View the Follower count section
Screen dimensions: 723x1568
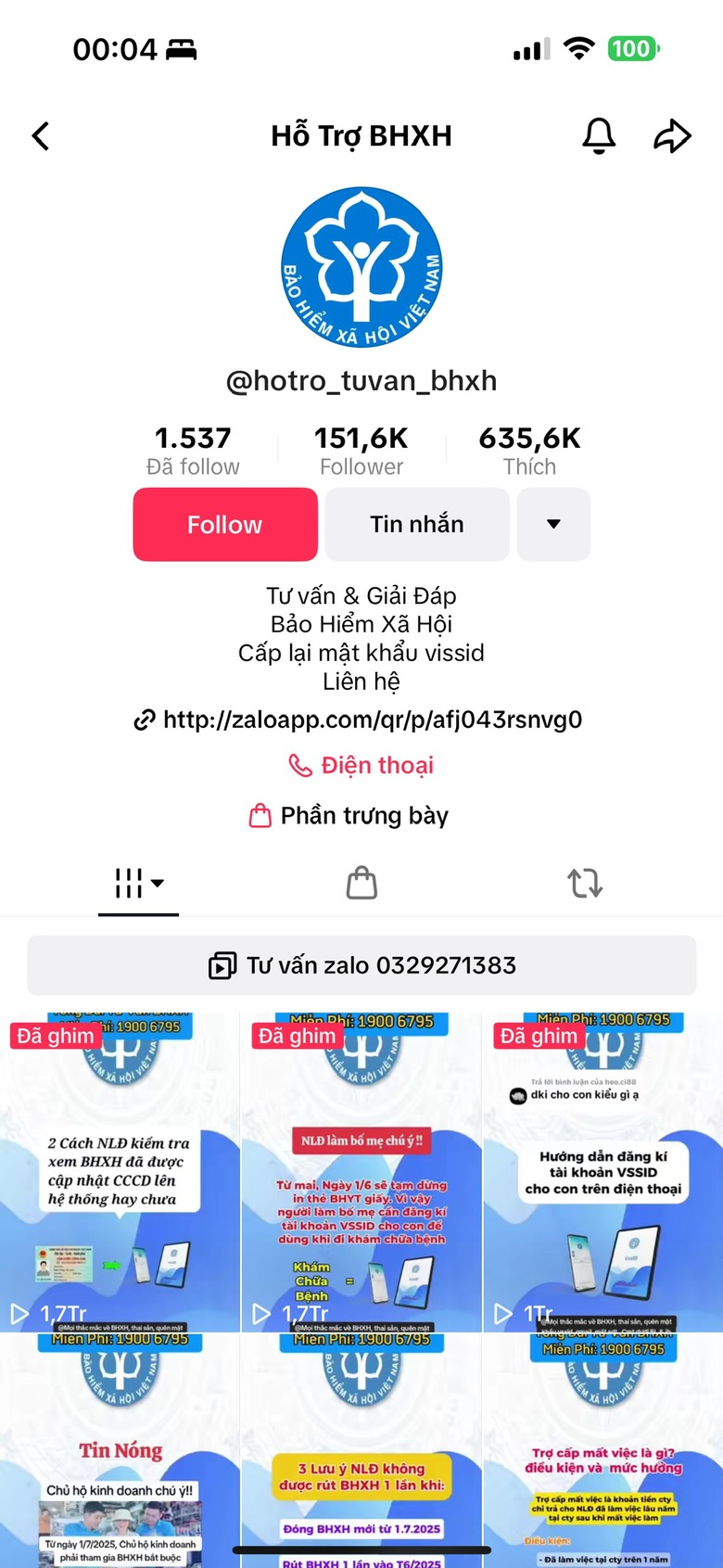point(361,448)
